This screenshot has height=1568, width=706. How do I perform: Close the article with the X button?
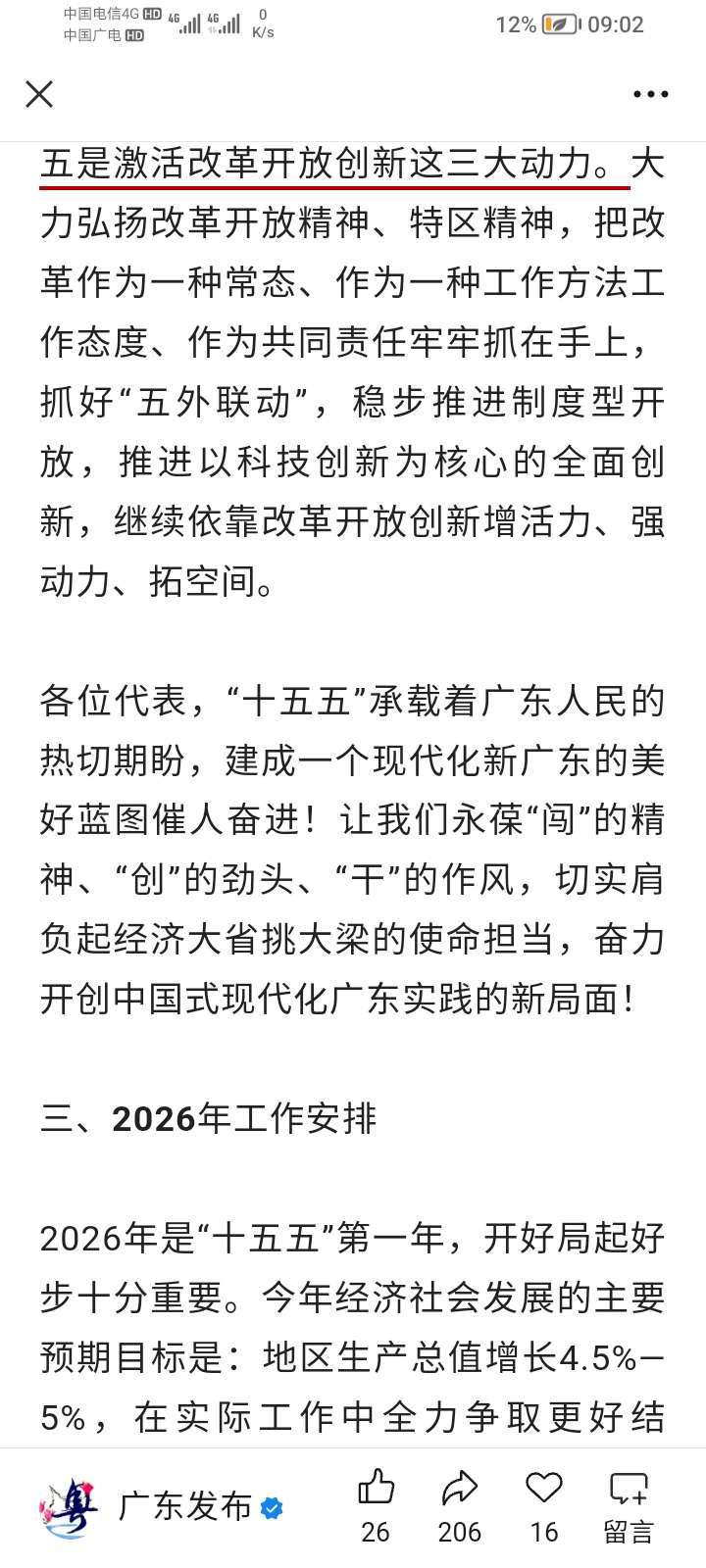39,94
